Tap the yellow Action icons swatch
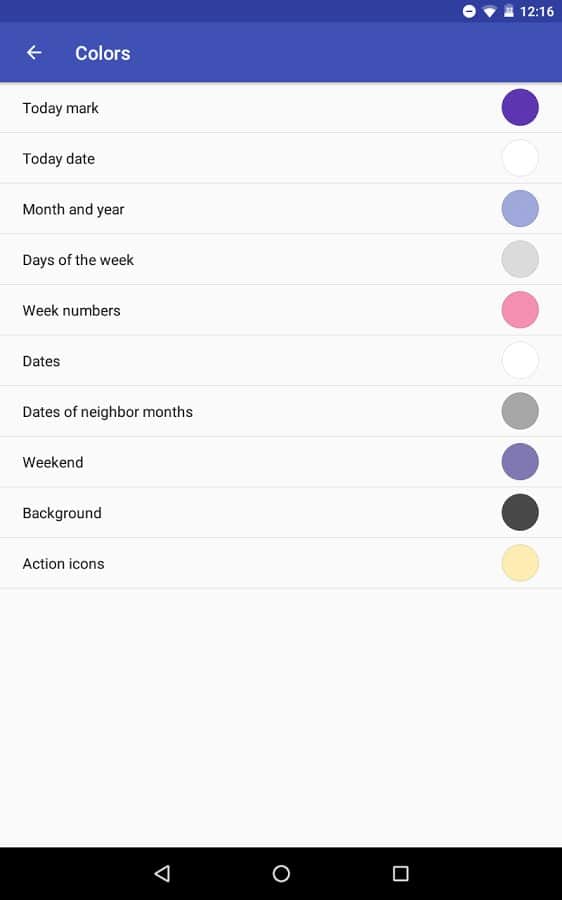This screenshot has width=562, height=900. click(520, 563)
